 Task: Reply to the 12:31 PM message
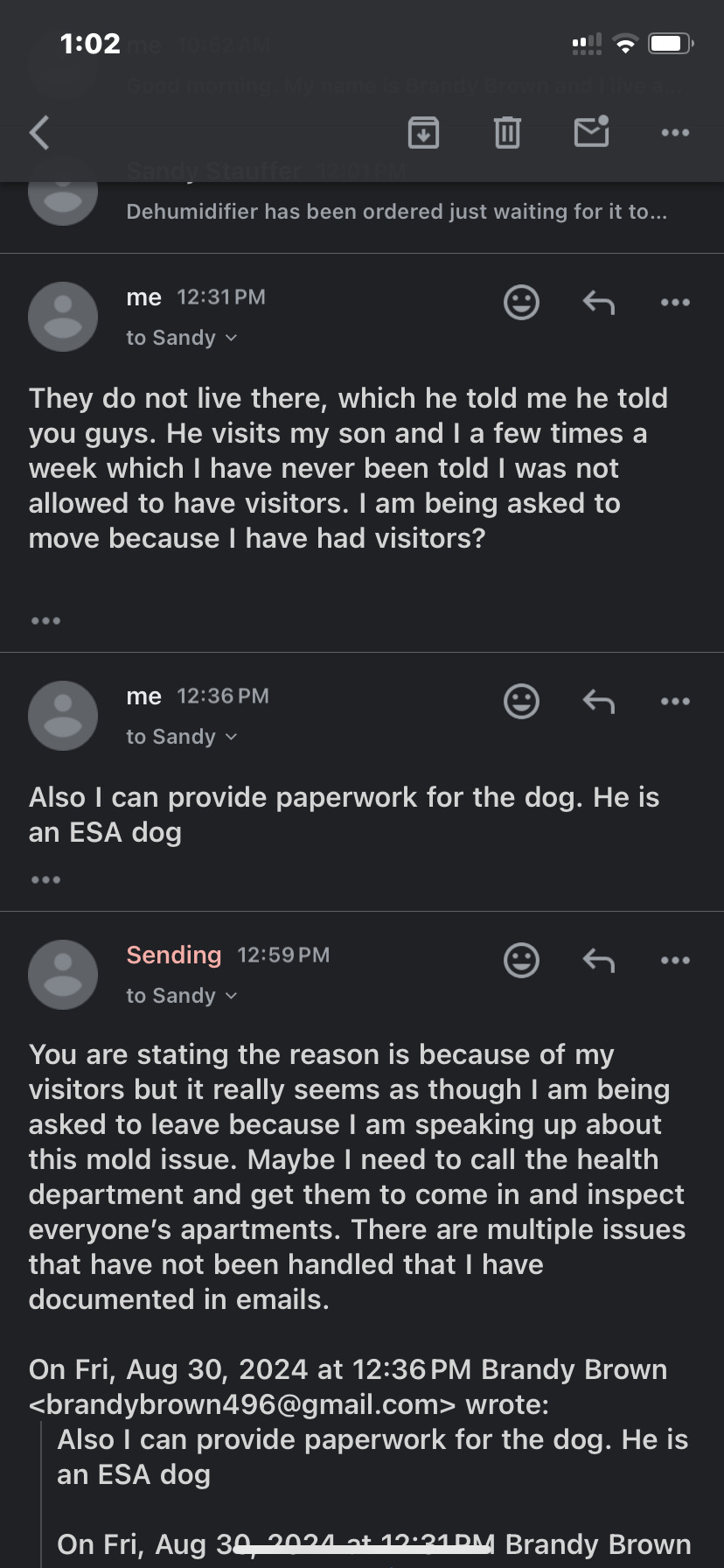pos(599,303)
